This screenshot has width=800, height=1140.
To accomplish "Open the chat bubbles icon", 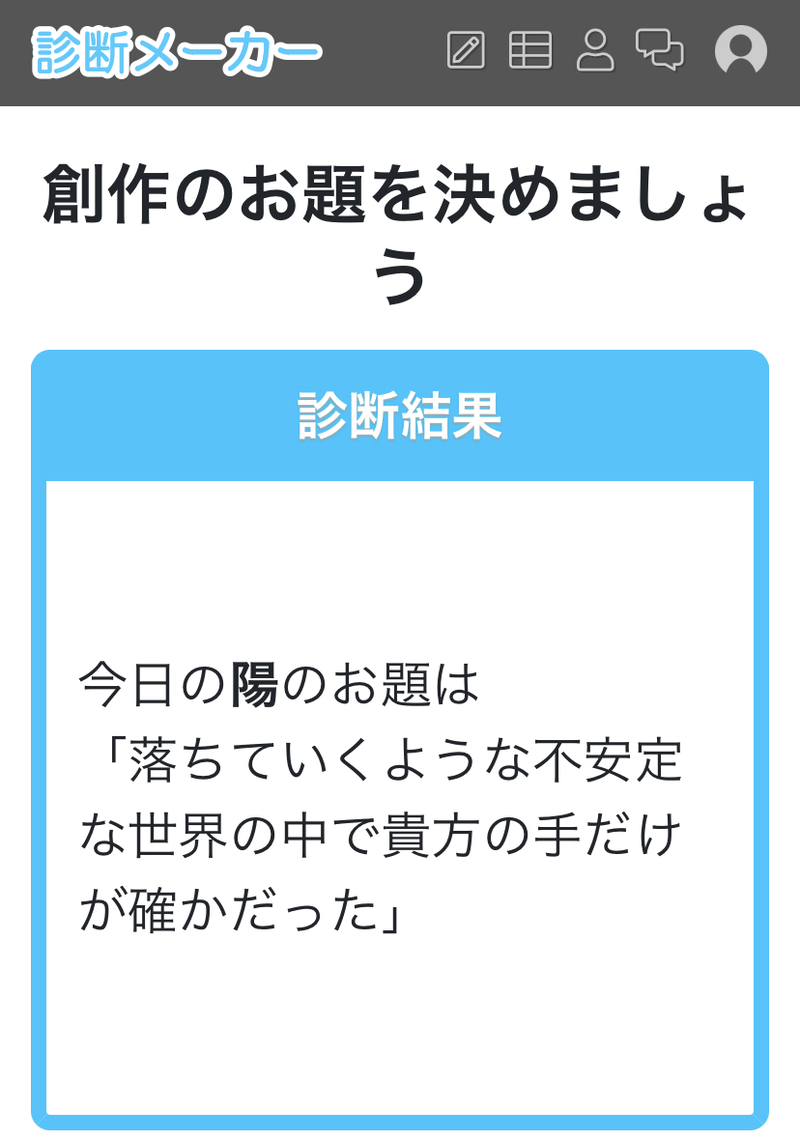I will click(660, 49).
